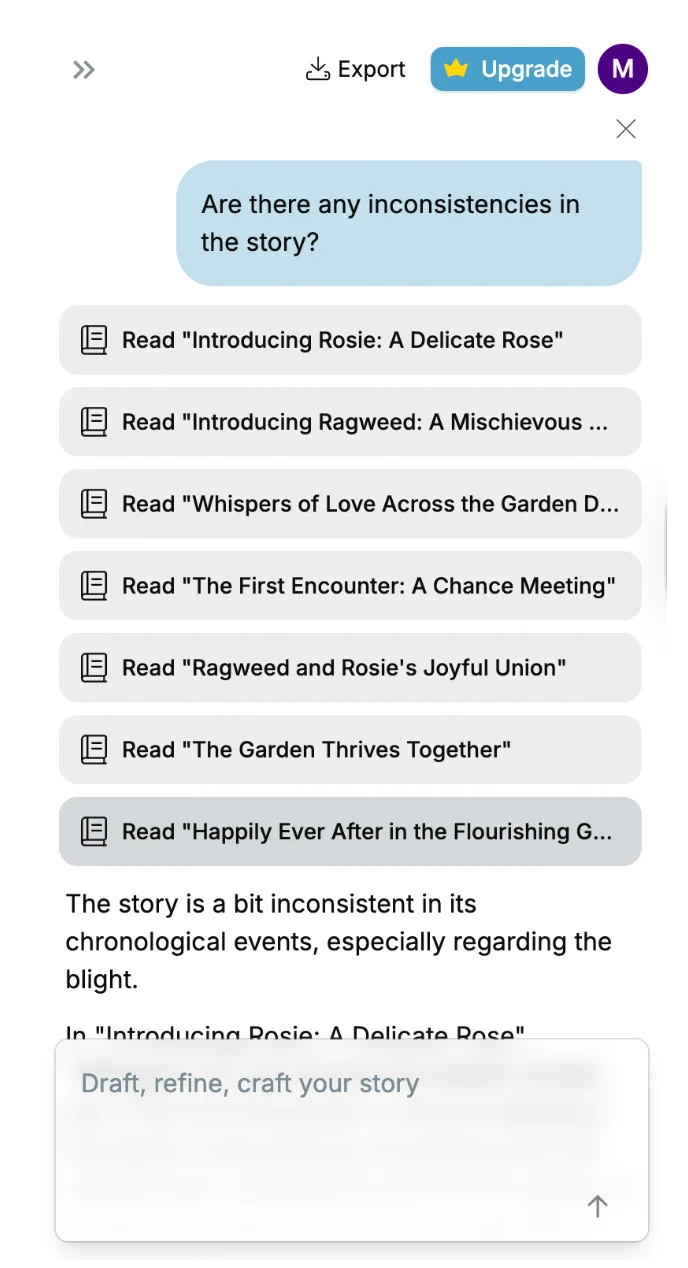Viewport: 688px width, 1268px height.
Task: Export the story
Action: pyautogui.click(x=356, y=70)
